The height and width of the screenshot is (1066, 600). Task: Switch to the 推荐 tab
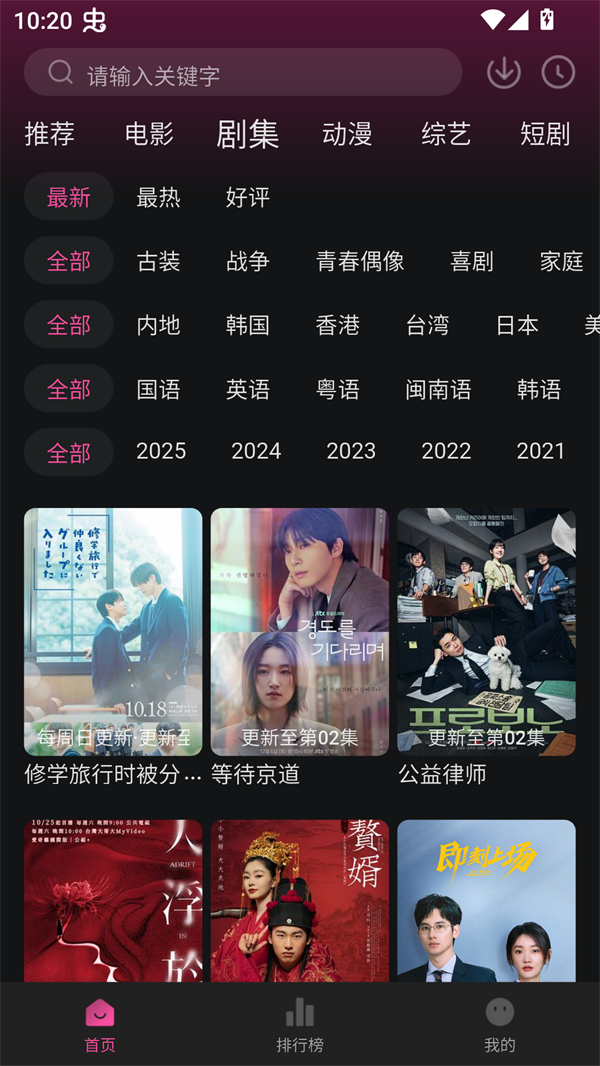[49, 134]
